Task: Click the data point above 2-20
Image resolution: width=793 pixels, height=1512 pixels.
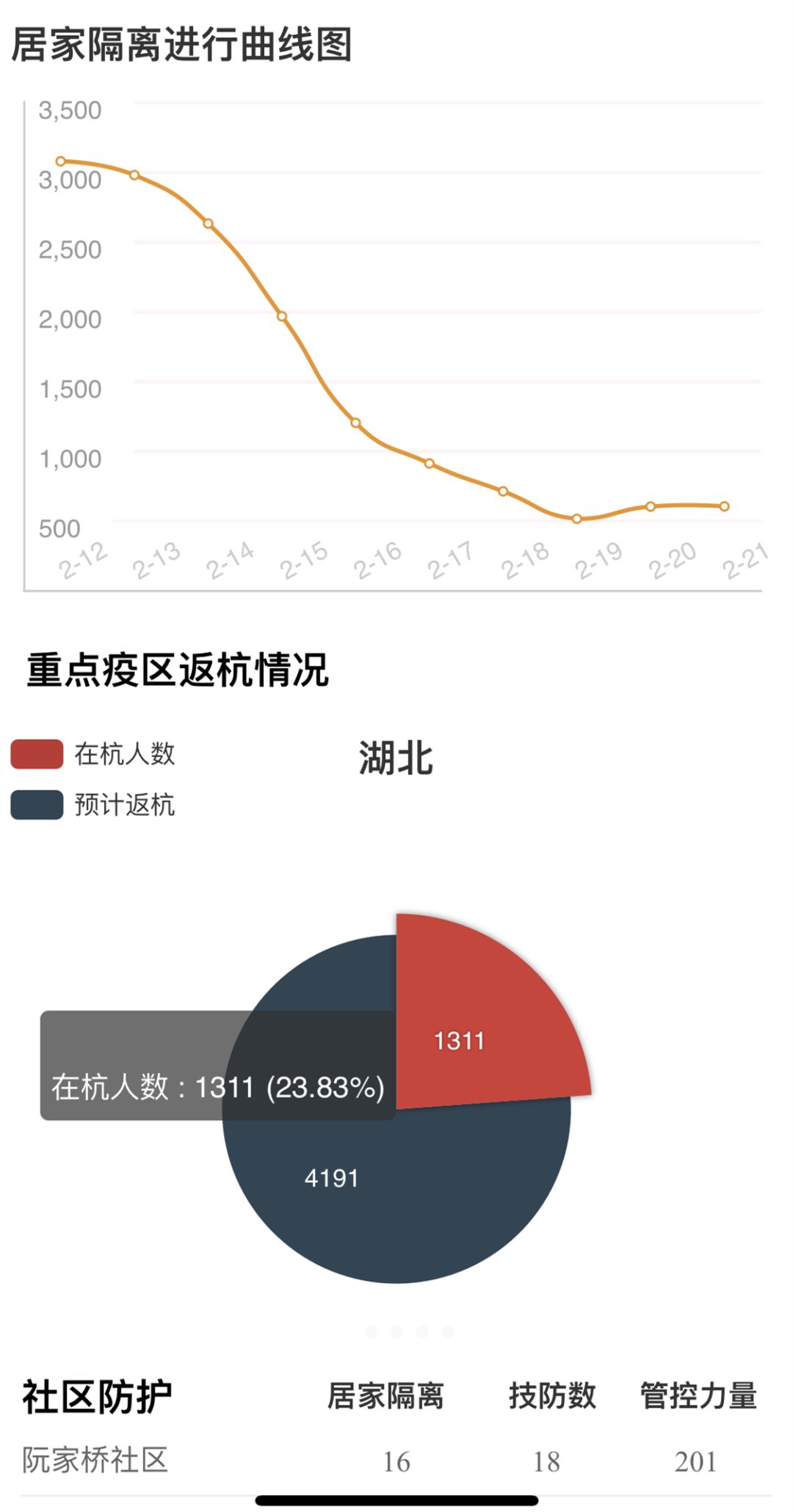Action: (651, 505)
